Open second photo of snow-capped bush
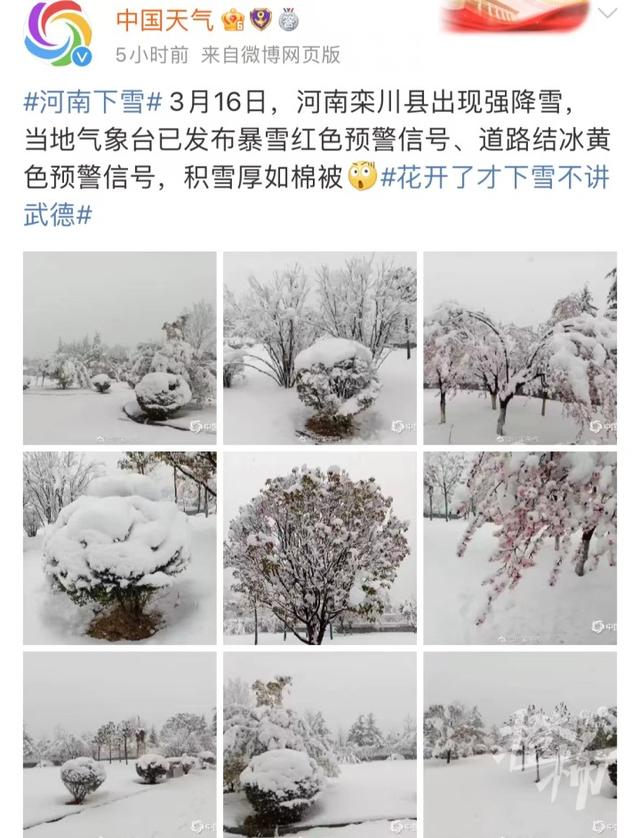Image resolution: width=640 pixels, height=838 pixels. (319, 347)
